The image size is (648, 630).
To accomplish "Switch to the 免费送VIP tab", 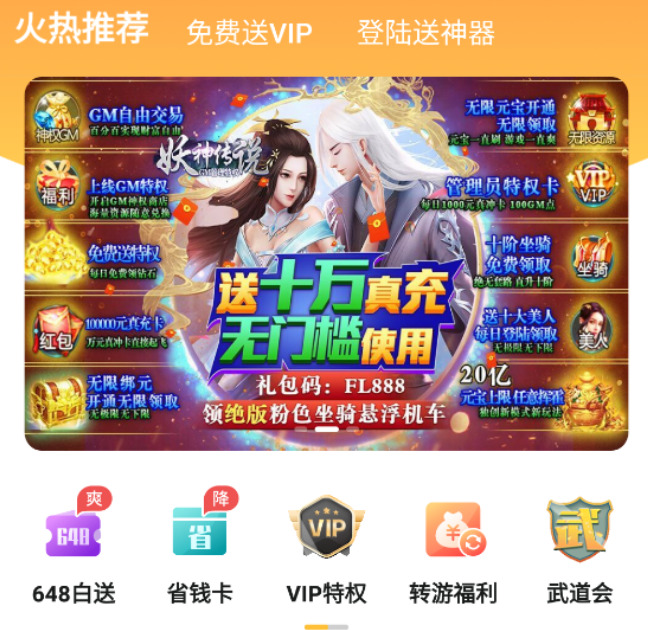I will (250, 33).
